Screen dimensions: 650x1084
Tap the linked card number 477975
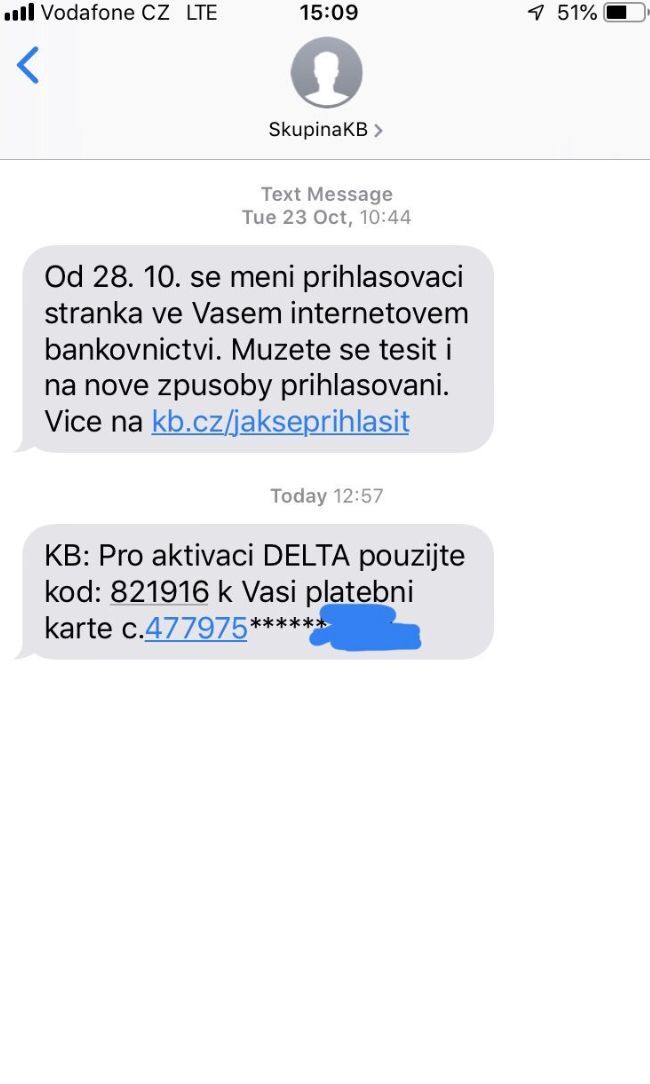pos(196,628)
